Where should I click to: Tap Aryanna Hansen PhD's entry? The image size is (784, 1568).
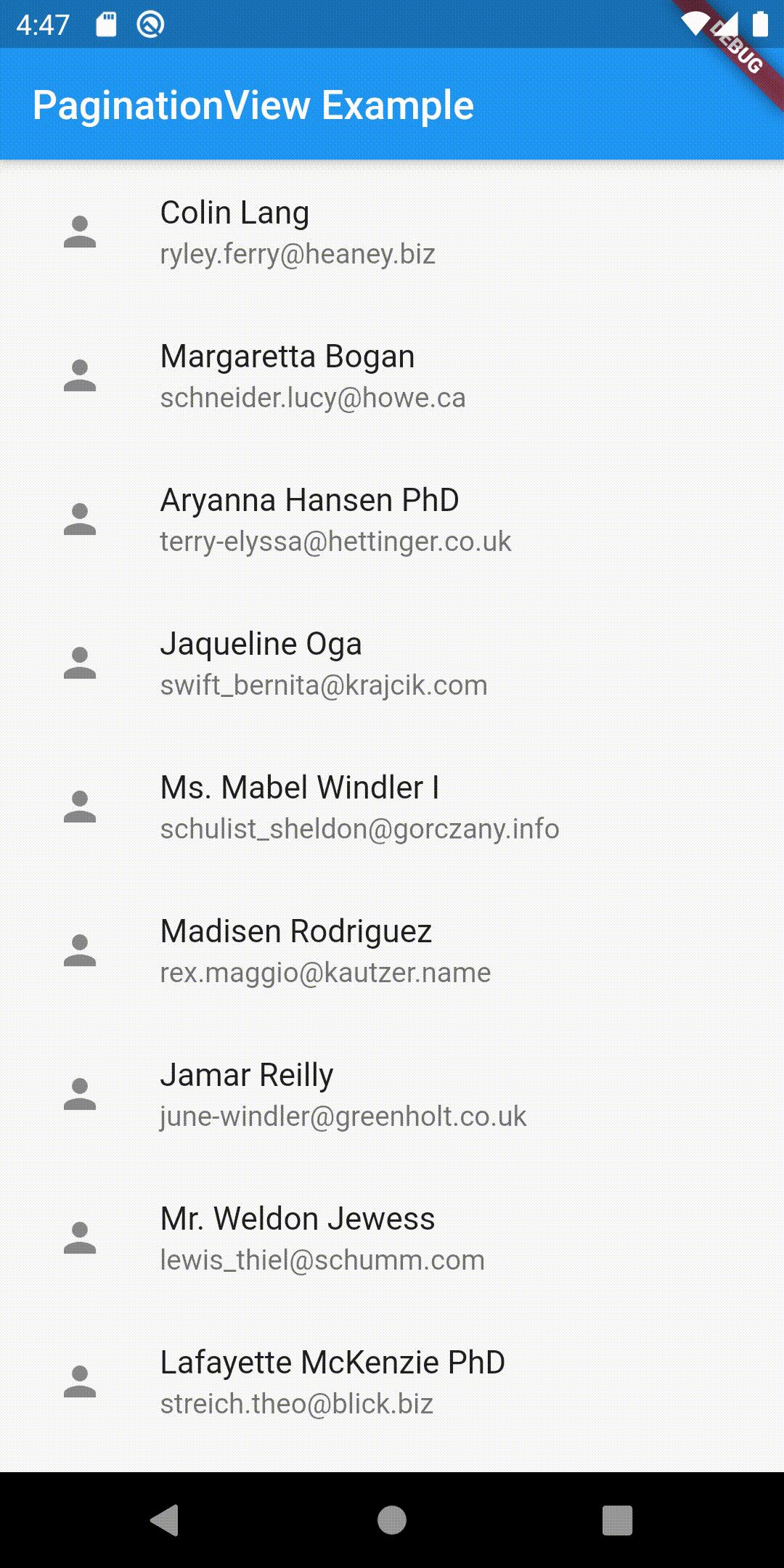(x=392, y=520)
